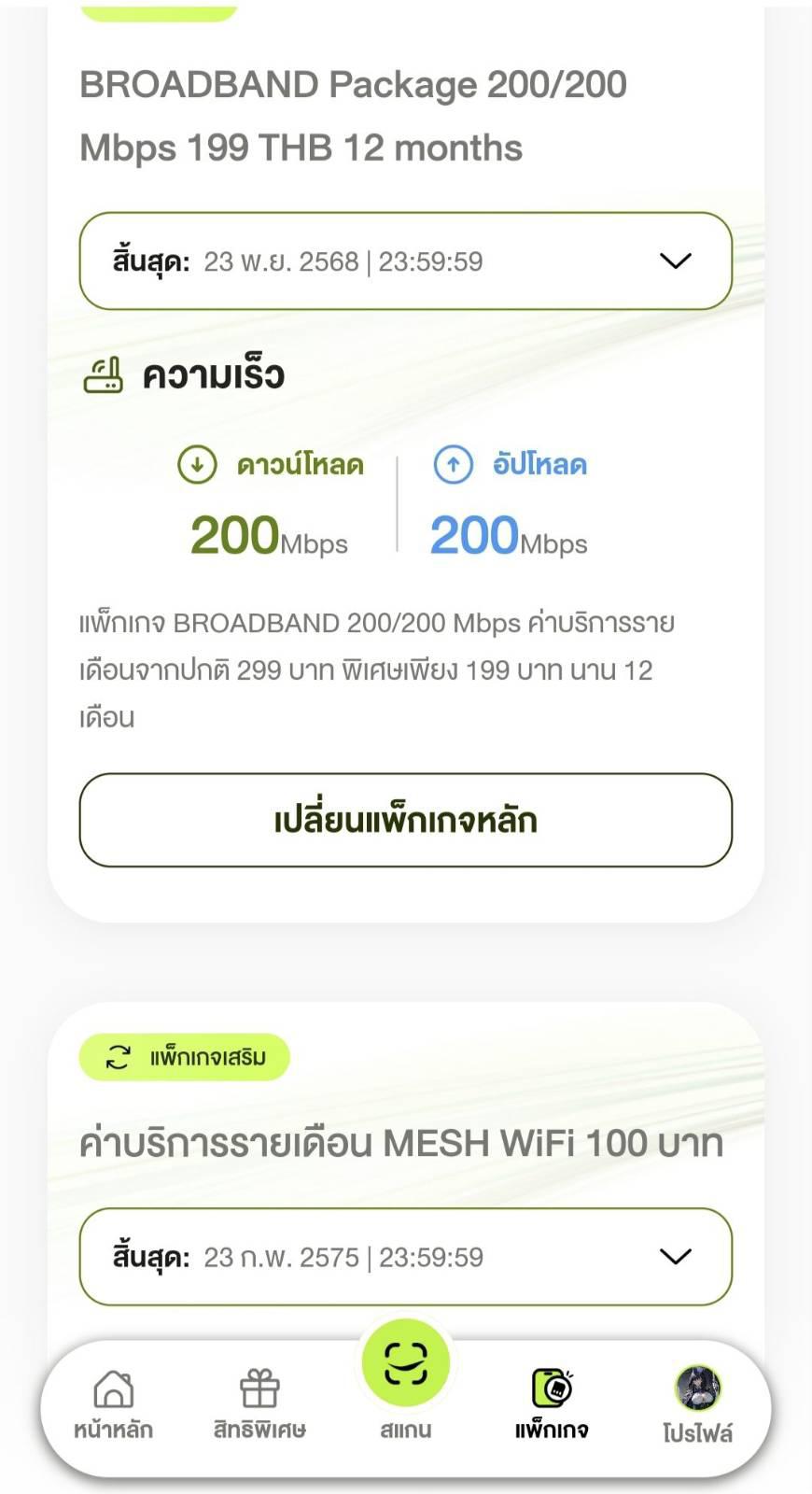Open the สิทธิพิเศษ privileges tab
Viewport: 812px width, 1494px height.
[x=259, y=1404]
